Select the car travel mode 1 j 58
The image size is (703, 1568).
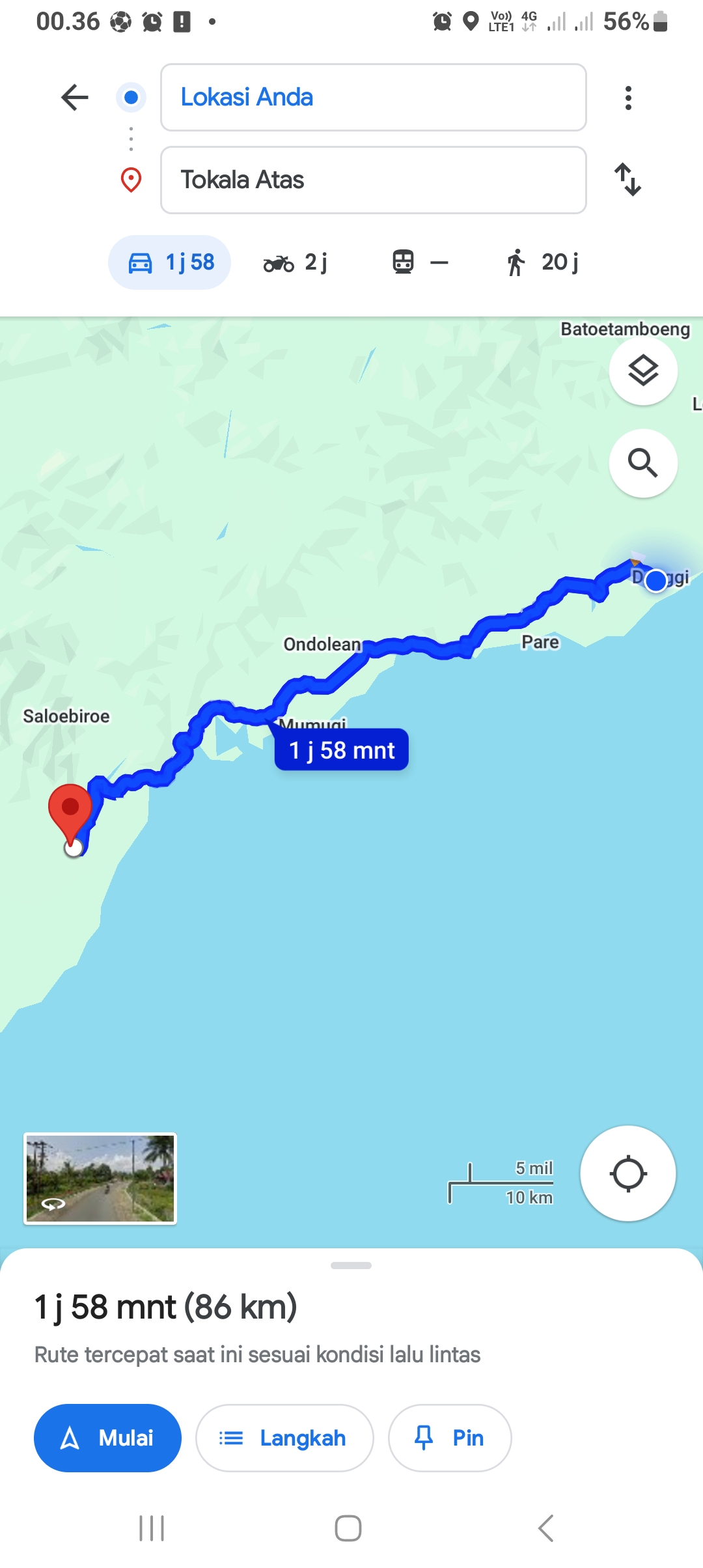pyautogui.click(x=169, y=262)
